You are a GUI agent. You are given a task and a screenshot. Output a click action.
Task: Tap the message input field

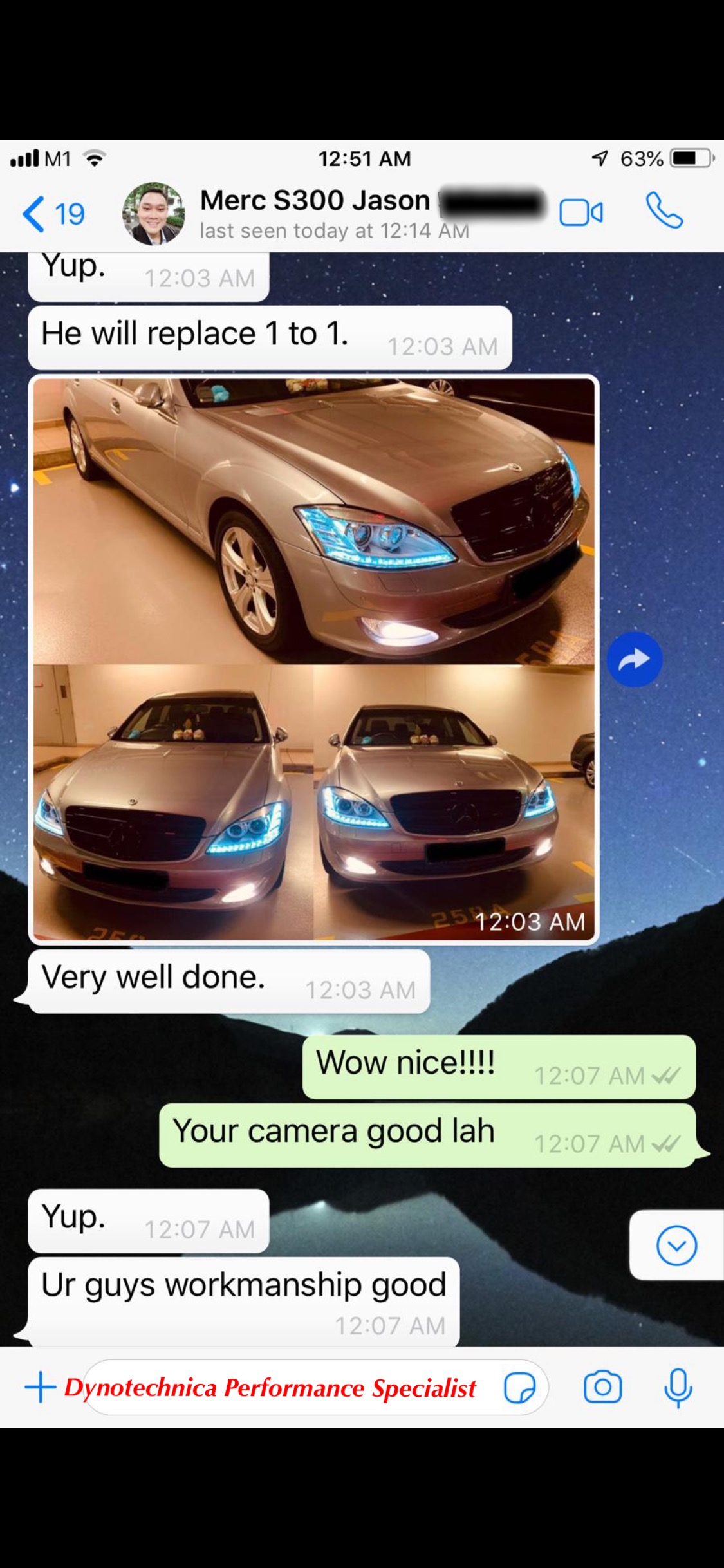point(315,1387)
